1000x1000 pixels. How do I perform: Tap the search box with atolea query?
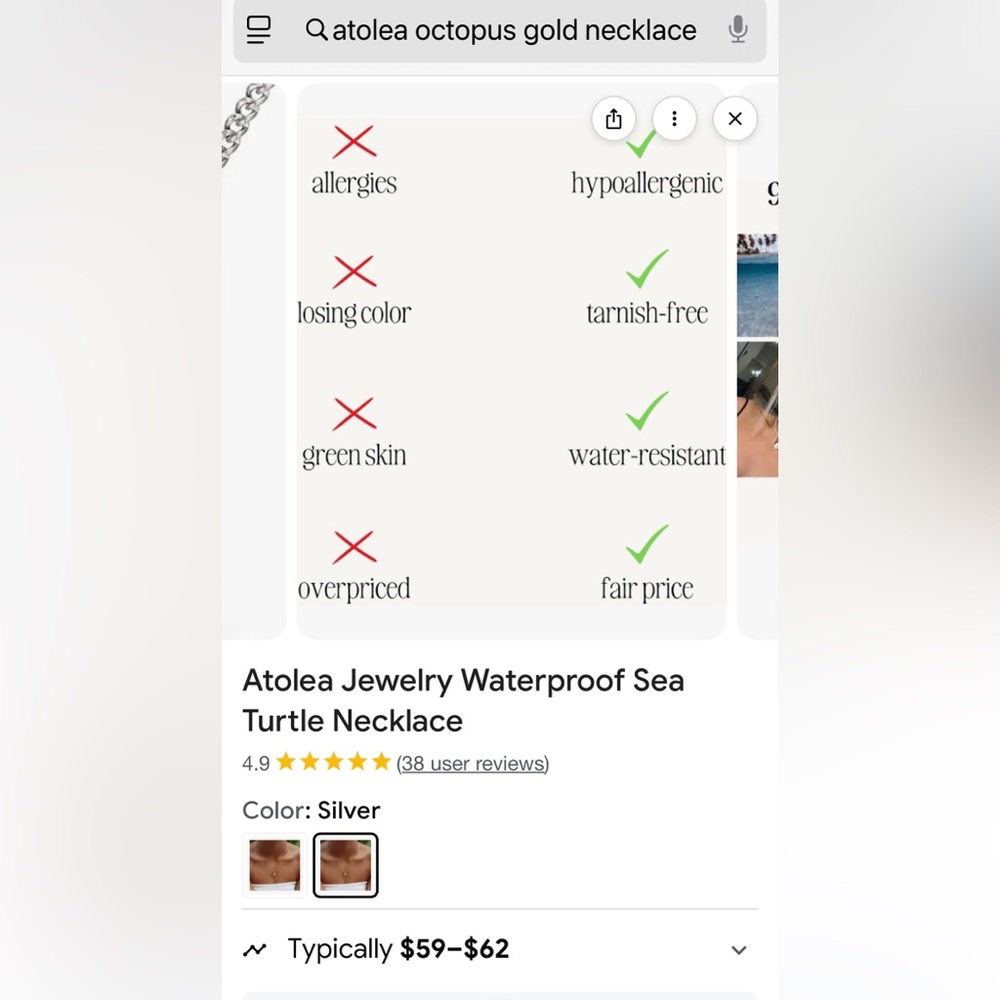tap(513, 31)
